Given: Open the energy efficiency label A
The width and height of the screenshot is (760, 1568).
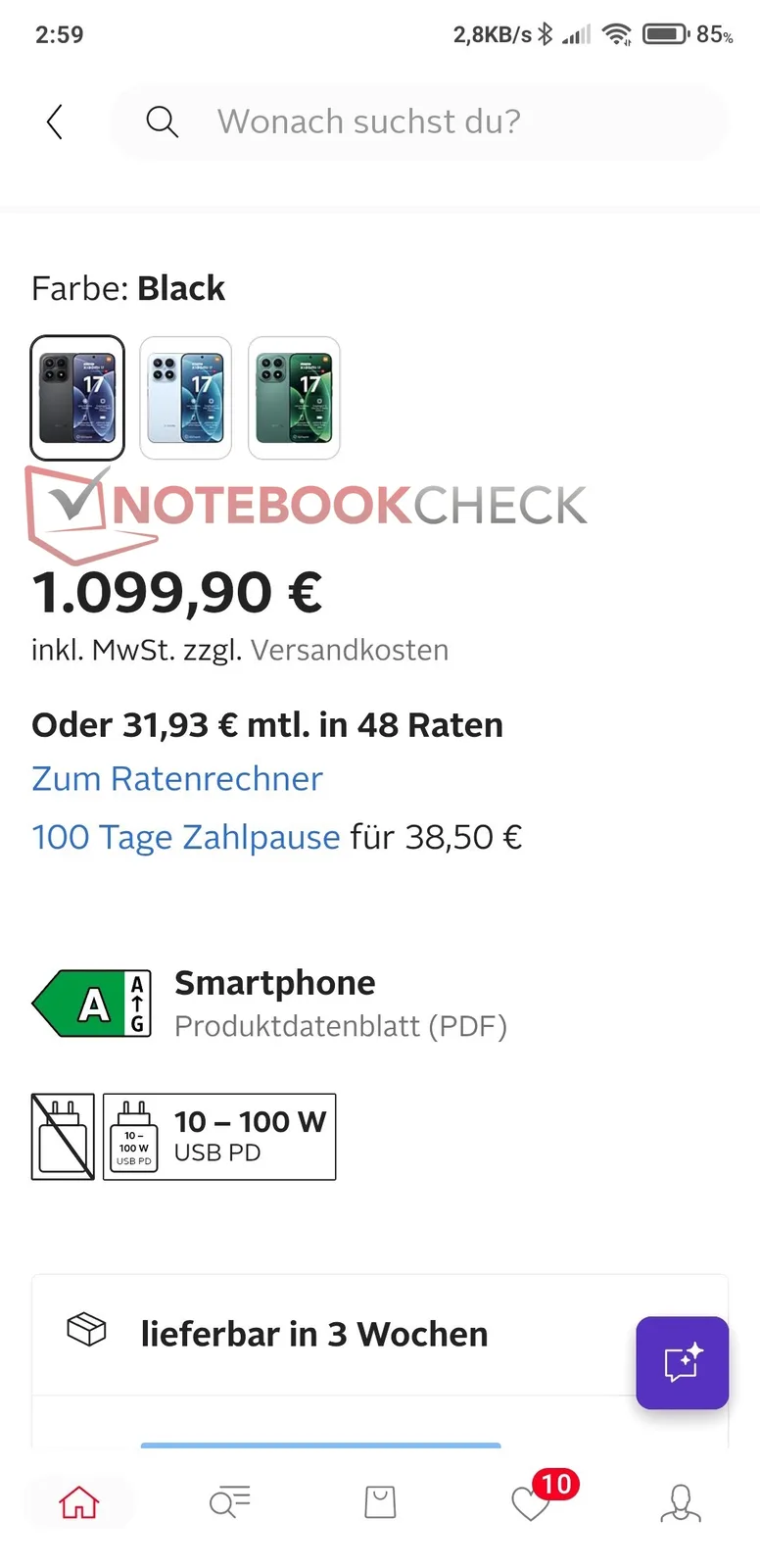Looking at the screenshot, I should click(x=92, y=1004).
